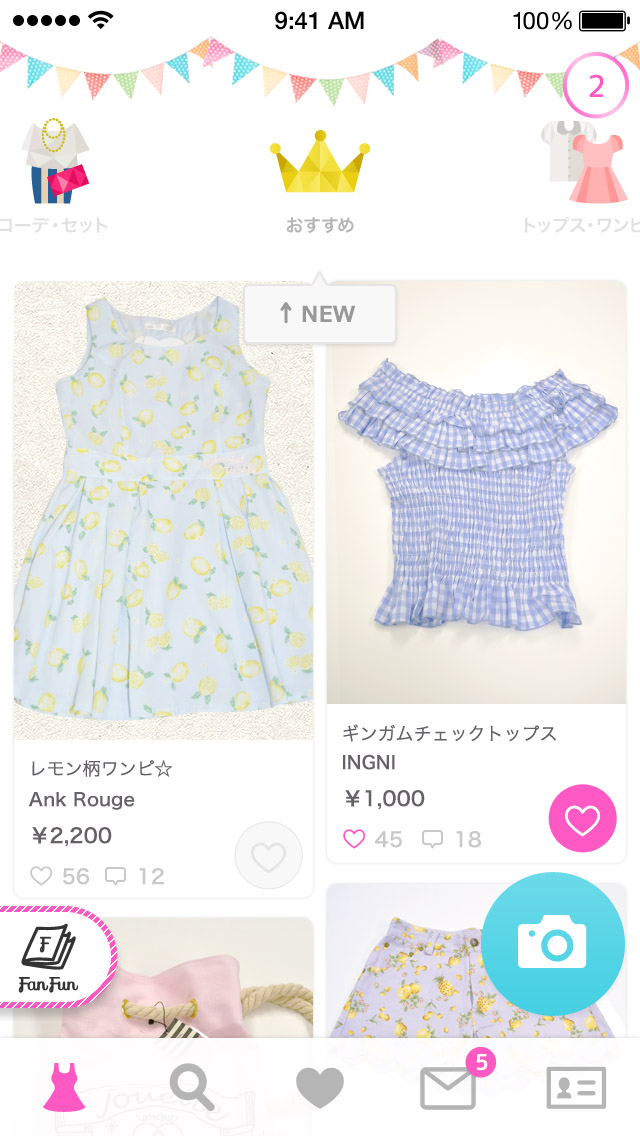Viewport: 640px width, 1136px height.
Task: Unlike the ギンガムチェックトップス item
Action: tap(582, 820)
